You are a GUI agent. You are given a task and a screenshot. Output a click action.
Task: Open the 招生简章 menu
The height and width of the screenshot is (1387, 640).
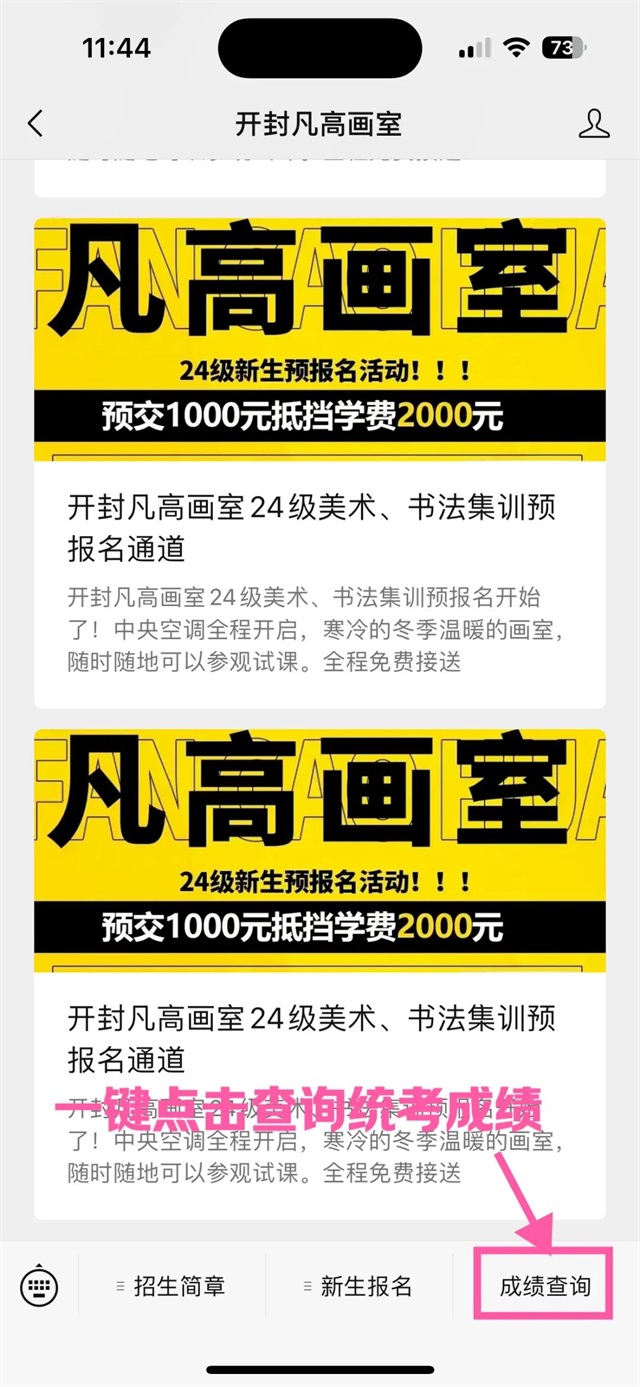coord(171,1286)
